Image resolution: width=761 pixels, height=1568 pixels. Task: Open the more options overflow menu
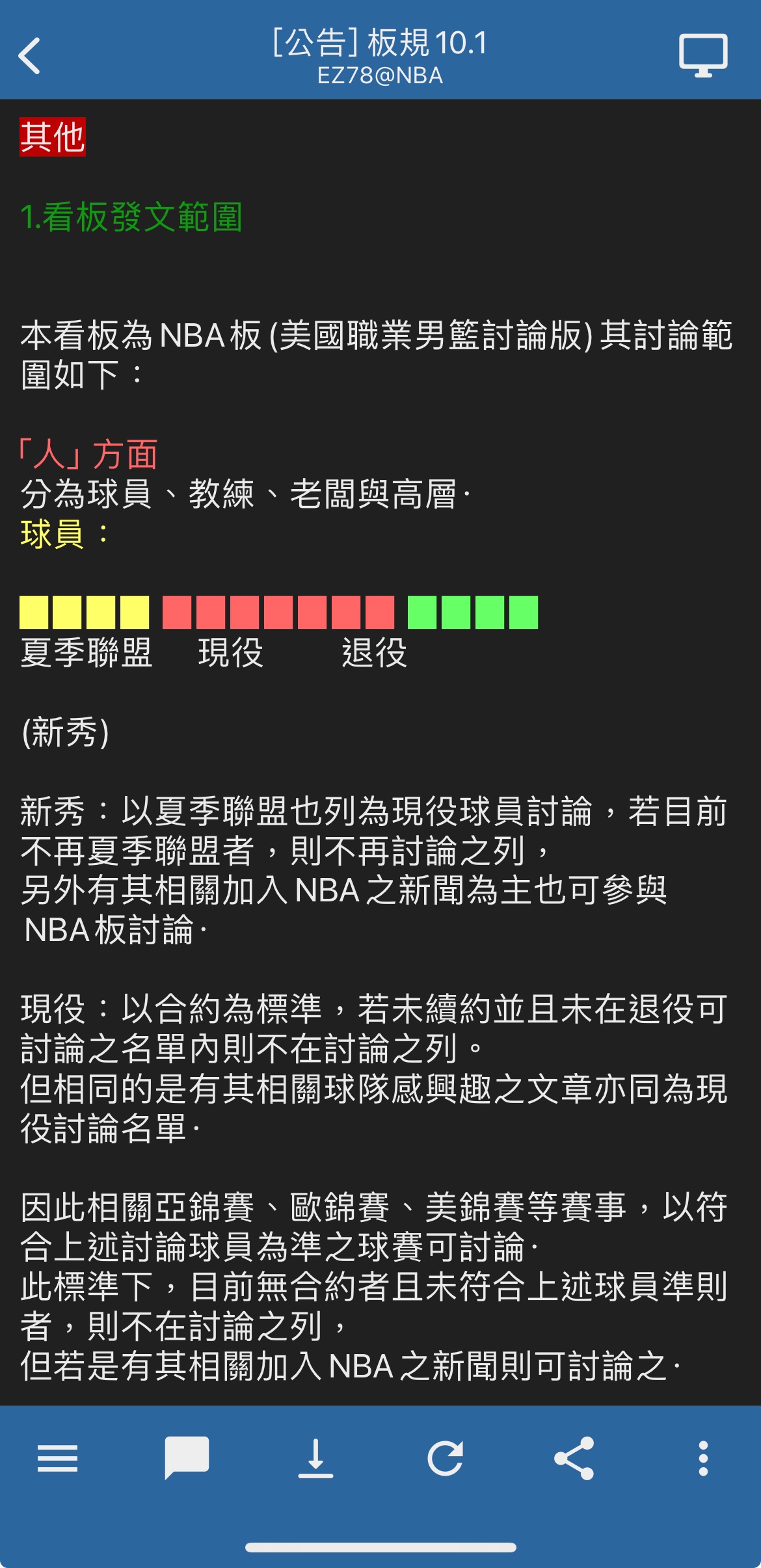pos(702,1458)
